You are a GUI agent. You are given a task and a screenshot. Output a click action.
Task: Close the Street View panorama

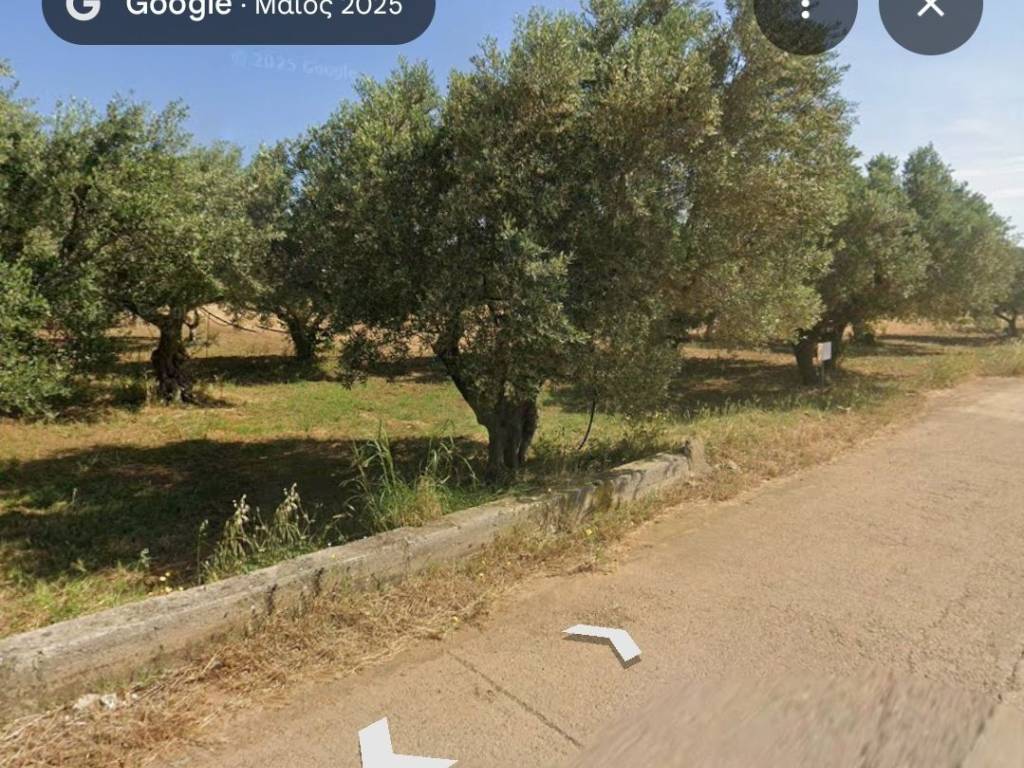pos(930,10)
